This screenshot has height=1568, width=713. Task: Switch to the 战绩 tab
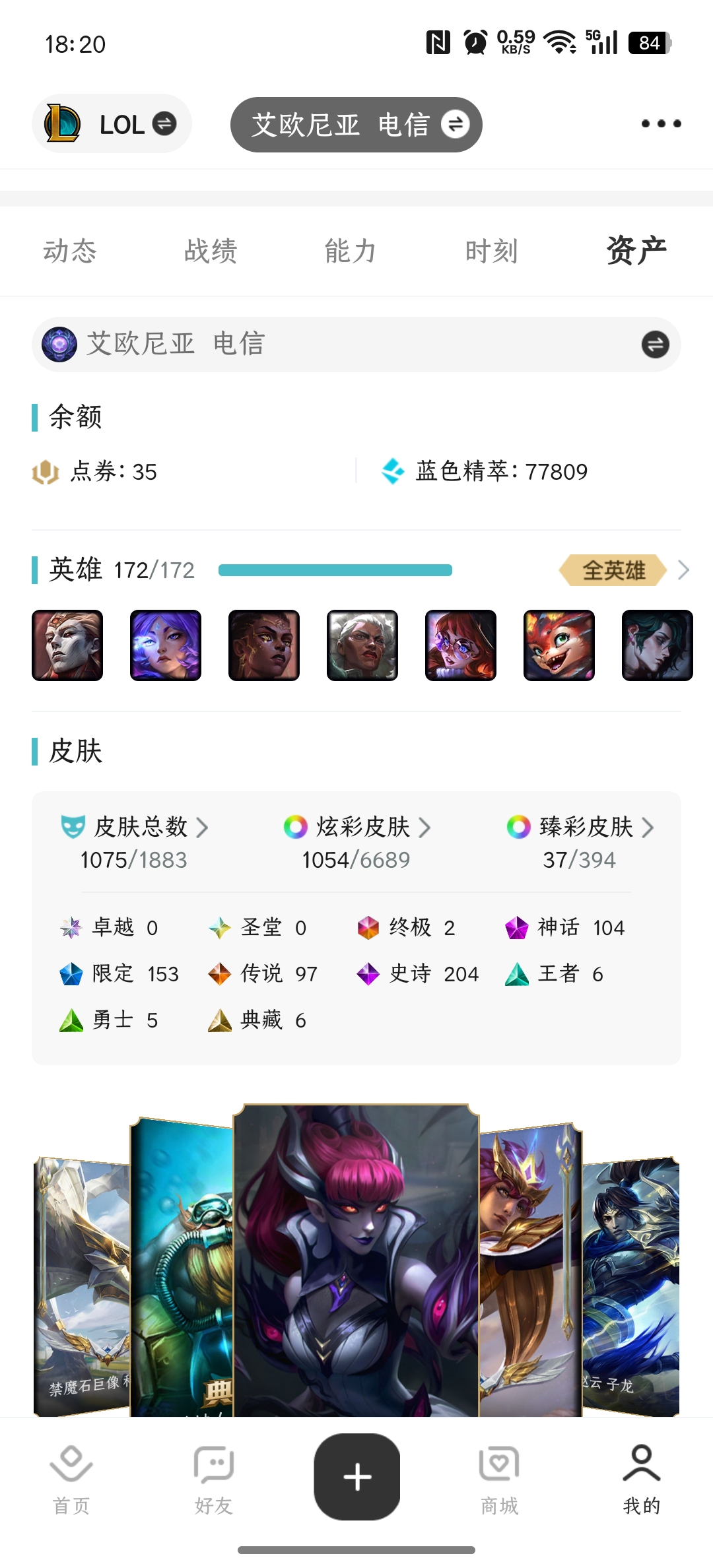tap(211, 251)
